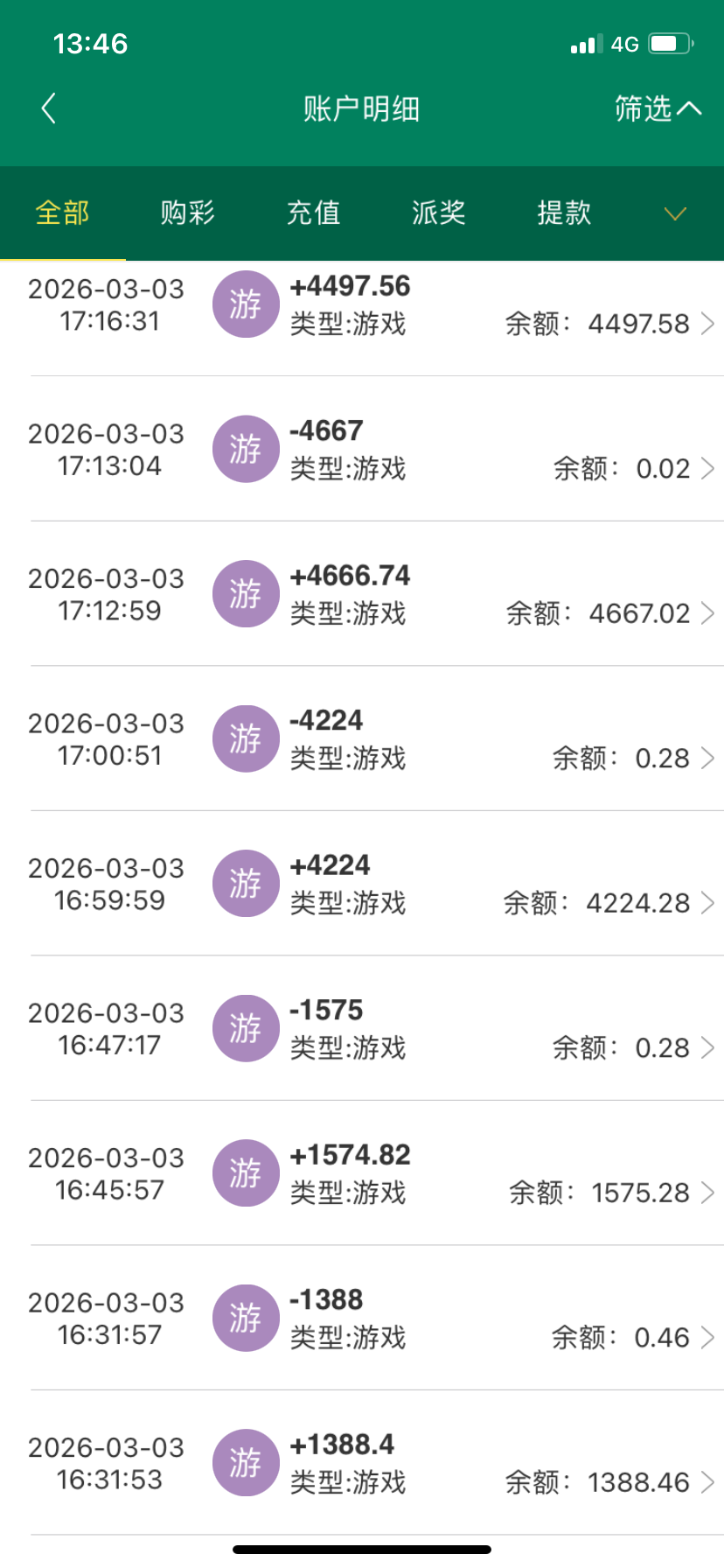Viewport: 724px width, 1568px height.
Task: Open the 筛选 filter options
Action: point(657,108)
